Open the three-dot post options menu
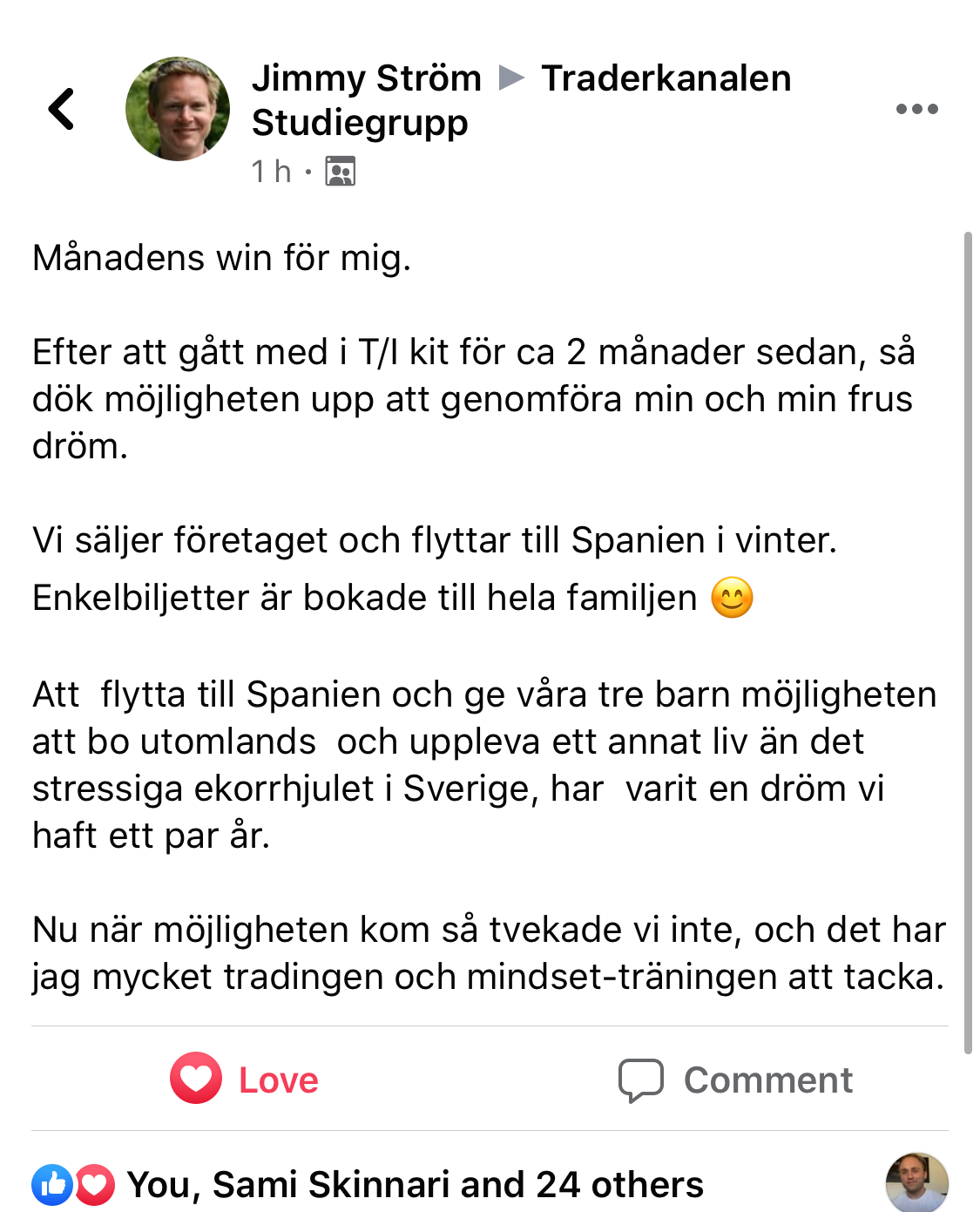Viewport: 980px width, 1212px height. pos(916,109)
